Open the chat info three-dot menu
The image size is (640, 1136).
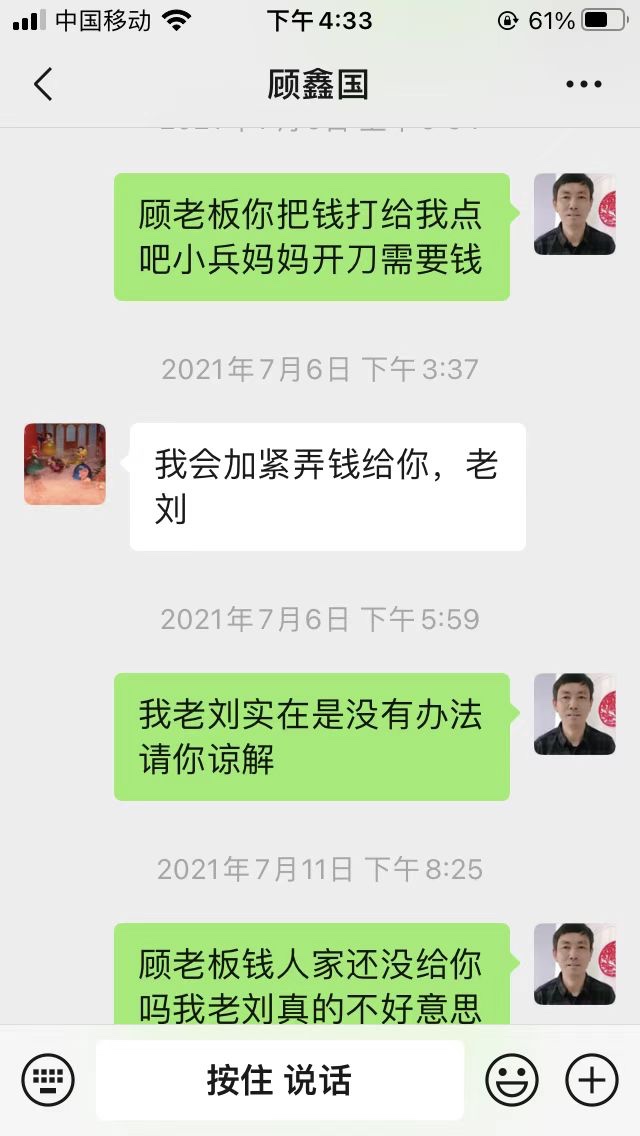(584, 85)
